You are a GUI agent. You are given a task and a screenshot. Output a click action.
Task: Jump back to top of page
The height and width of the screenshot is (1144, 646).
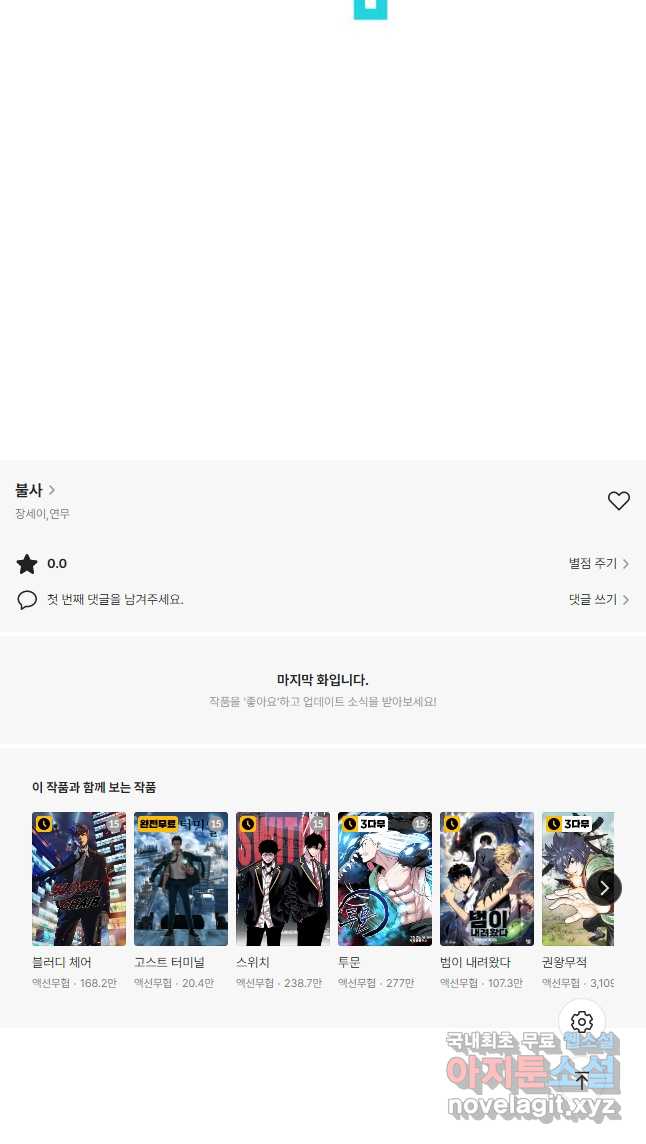coord(582,1080)
